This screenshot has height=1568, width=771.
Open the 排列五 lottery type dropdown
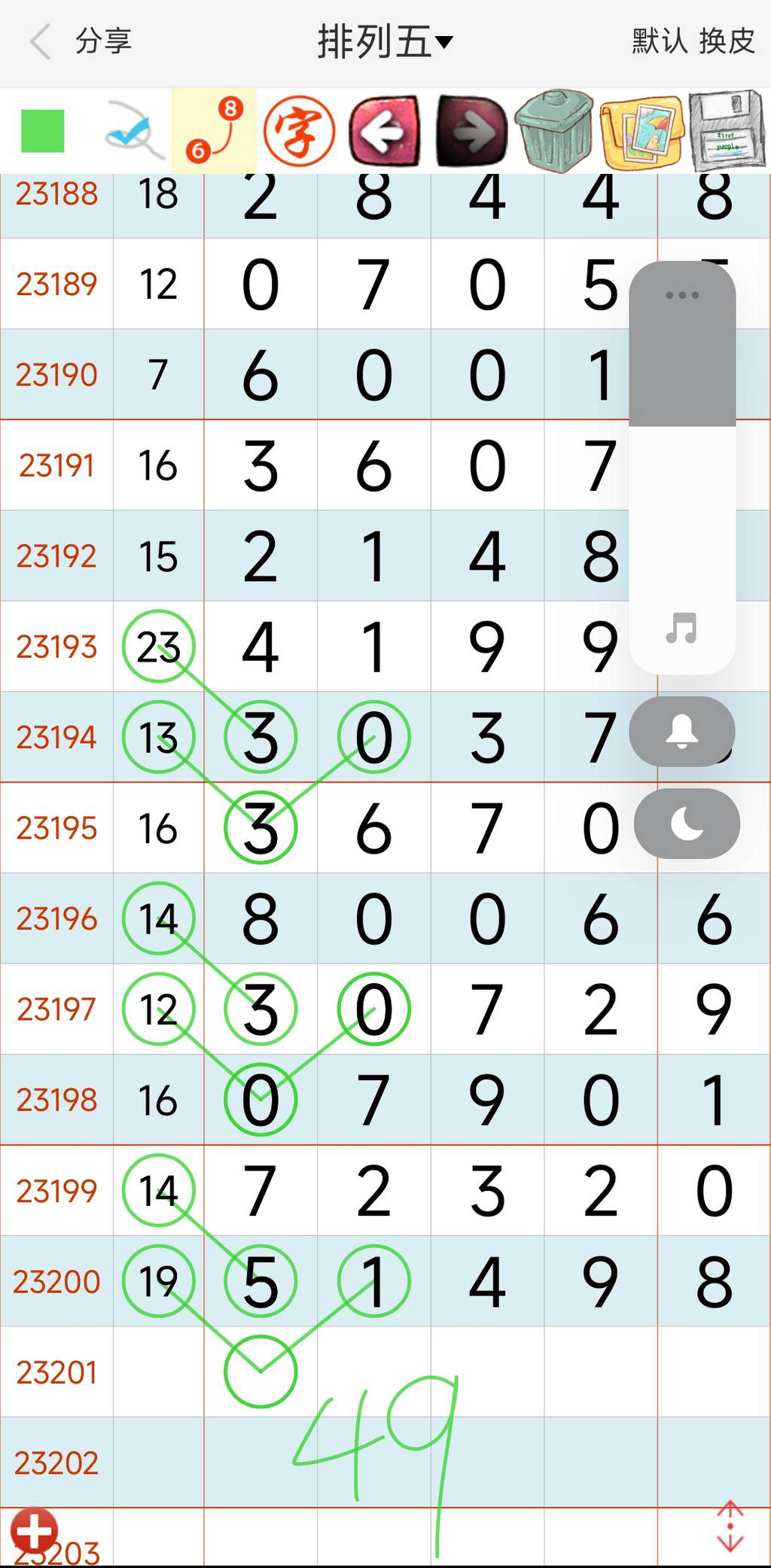tap(385, 41)
